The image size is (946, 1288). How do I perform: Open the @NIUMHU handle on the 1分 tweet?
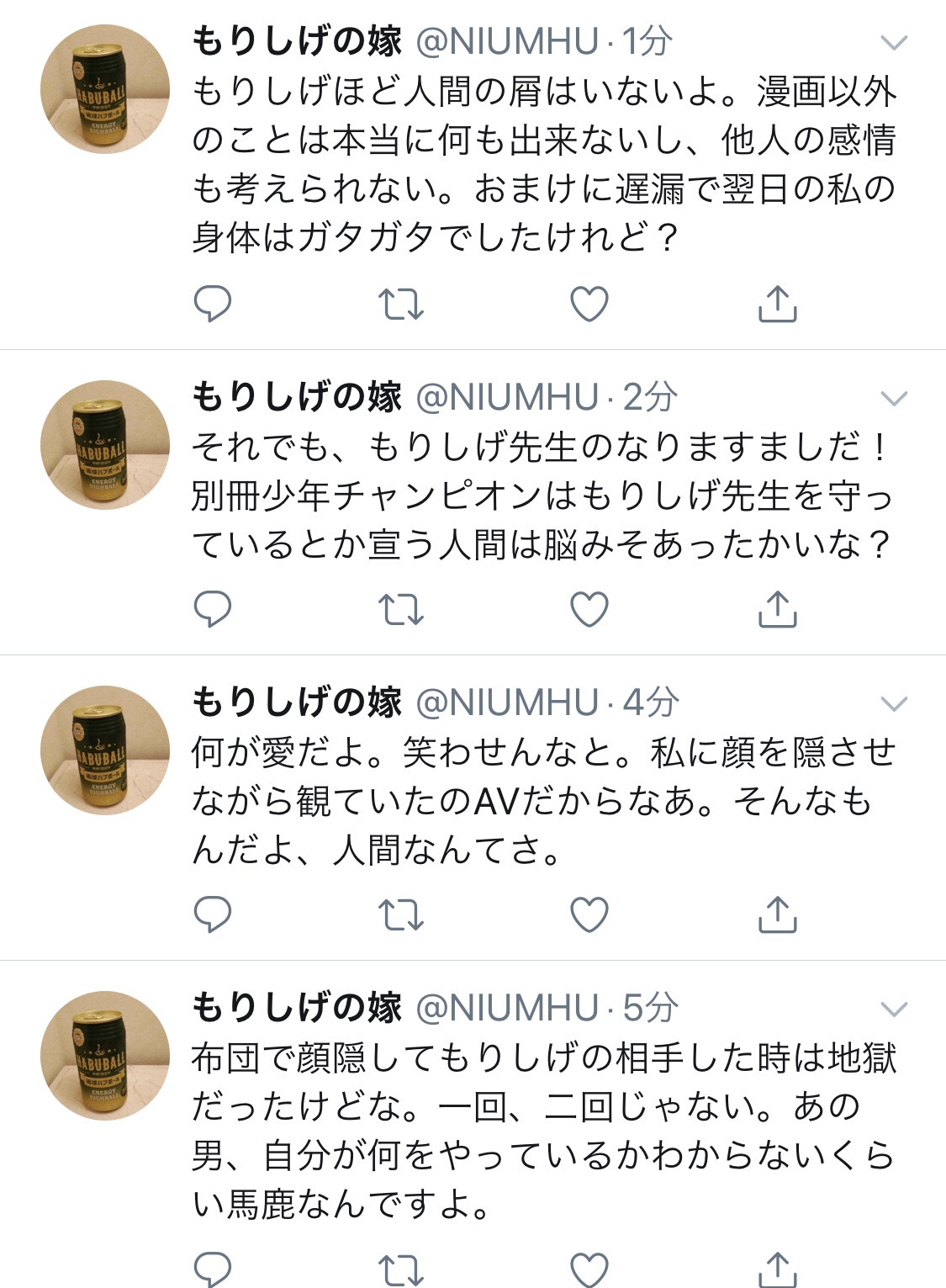point(507,41)
